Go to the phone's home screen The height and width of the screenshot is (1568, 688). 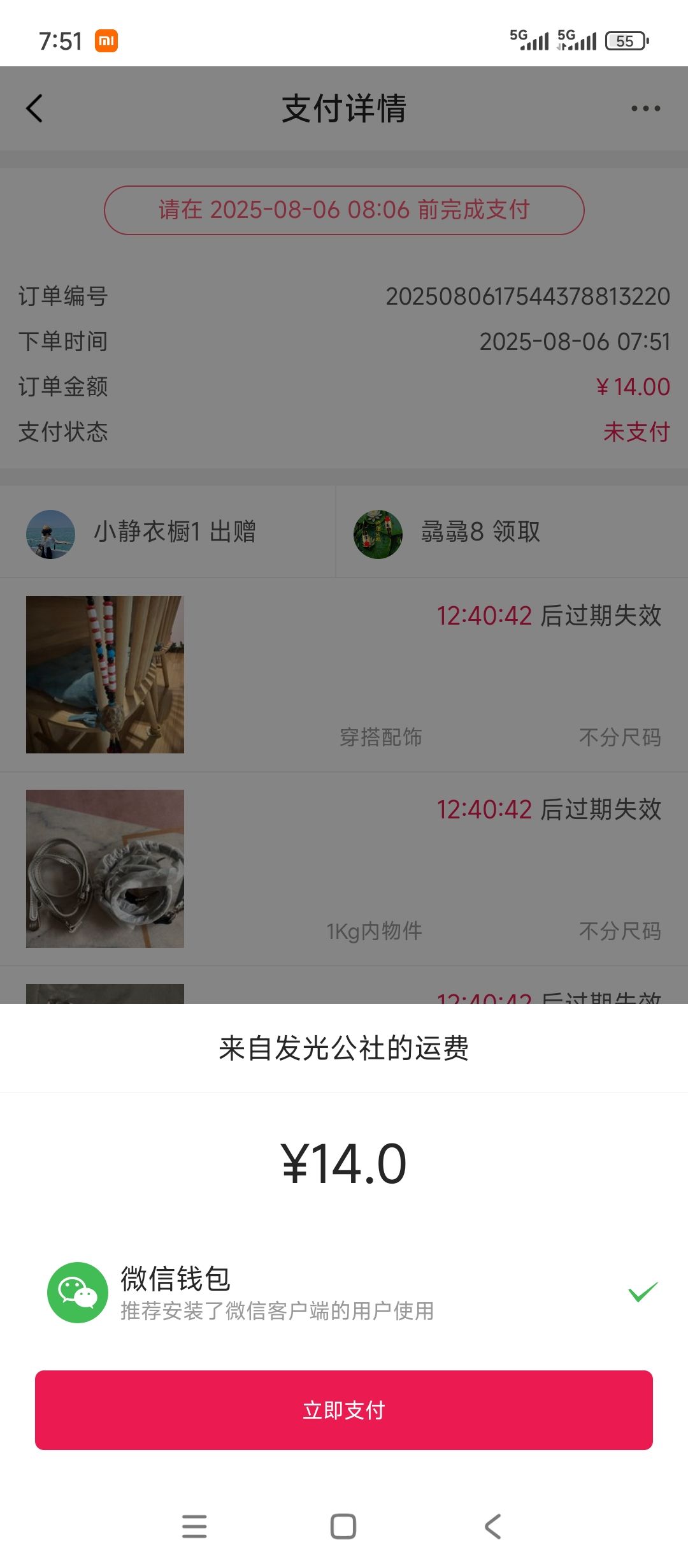click(x=343, y=1527)
